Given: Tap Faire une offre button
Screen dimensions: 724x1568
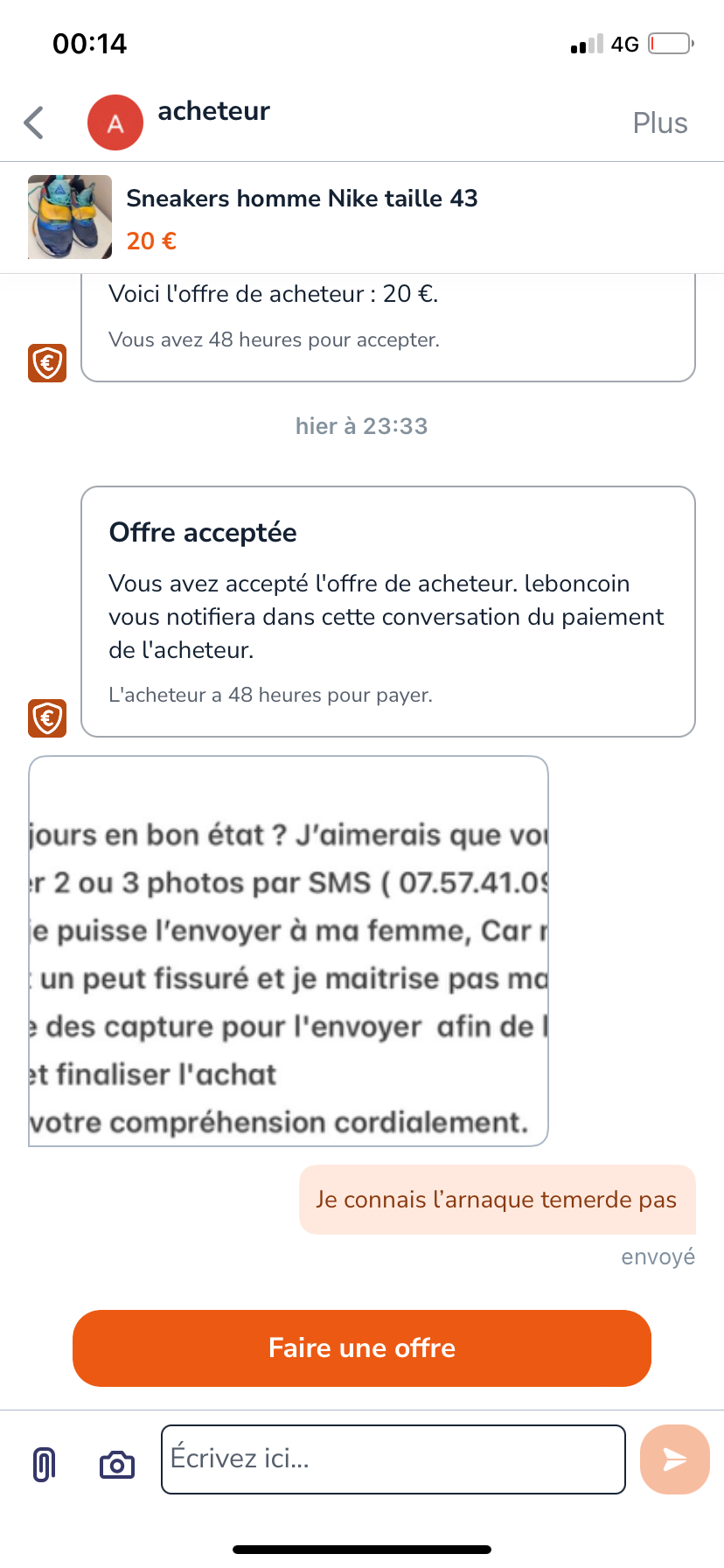Looking at the screenshot, I should point(362,1348).
